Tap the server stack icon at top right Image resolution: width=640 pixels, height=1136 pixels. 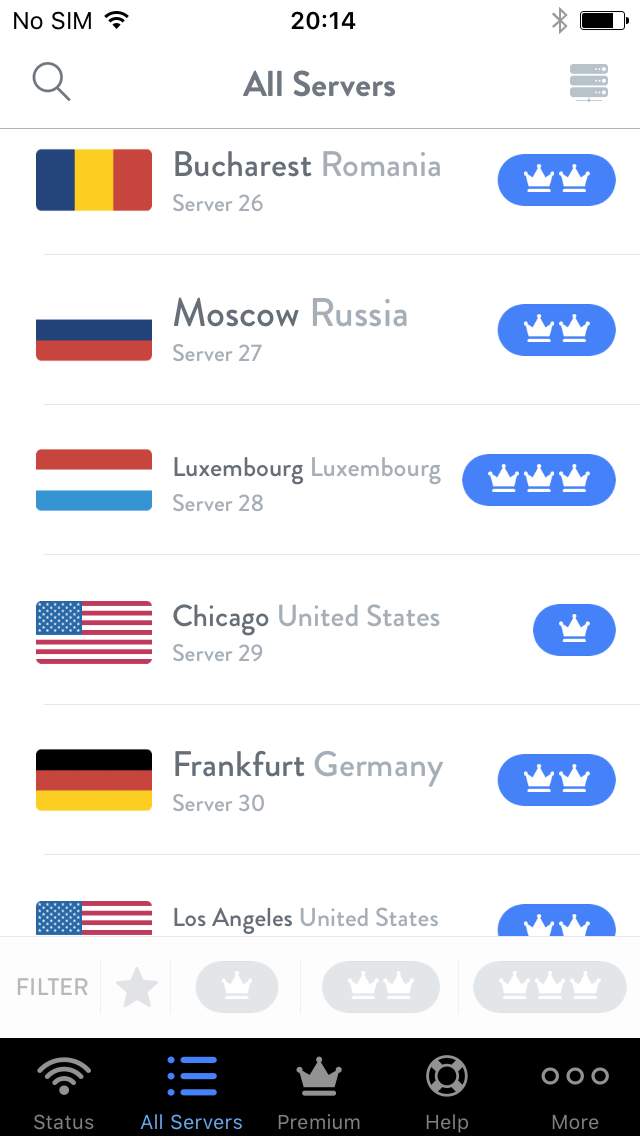[x=589, y=82]
